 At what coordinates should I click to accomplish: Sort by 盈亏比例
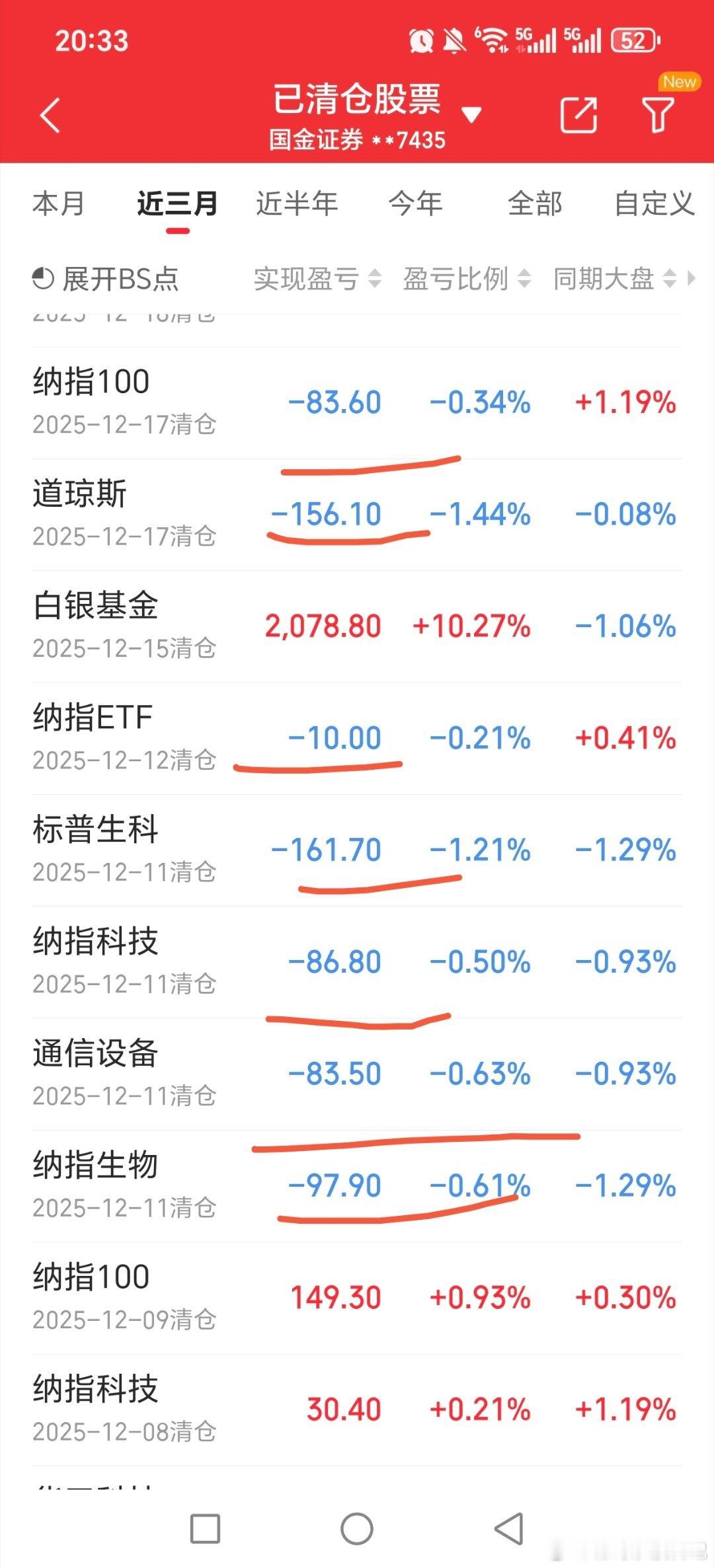pyautogui.click(x=467, y=279)
